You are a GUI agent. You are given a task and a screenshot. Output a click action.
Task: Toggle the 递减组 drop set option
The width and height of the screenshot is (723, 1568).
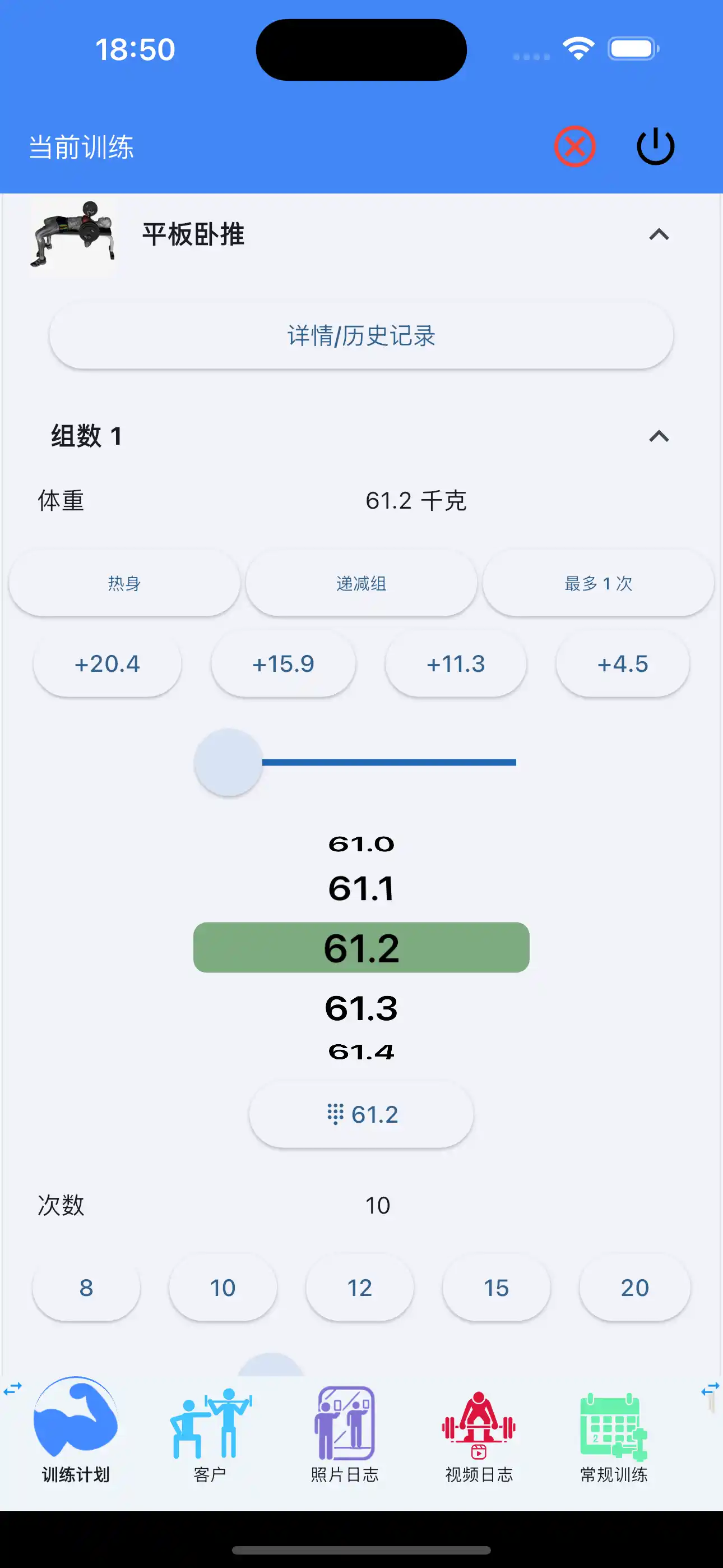pyautogui.click(x=360, y=583)
